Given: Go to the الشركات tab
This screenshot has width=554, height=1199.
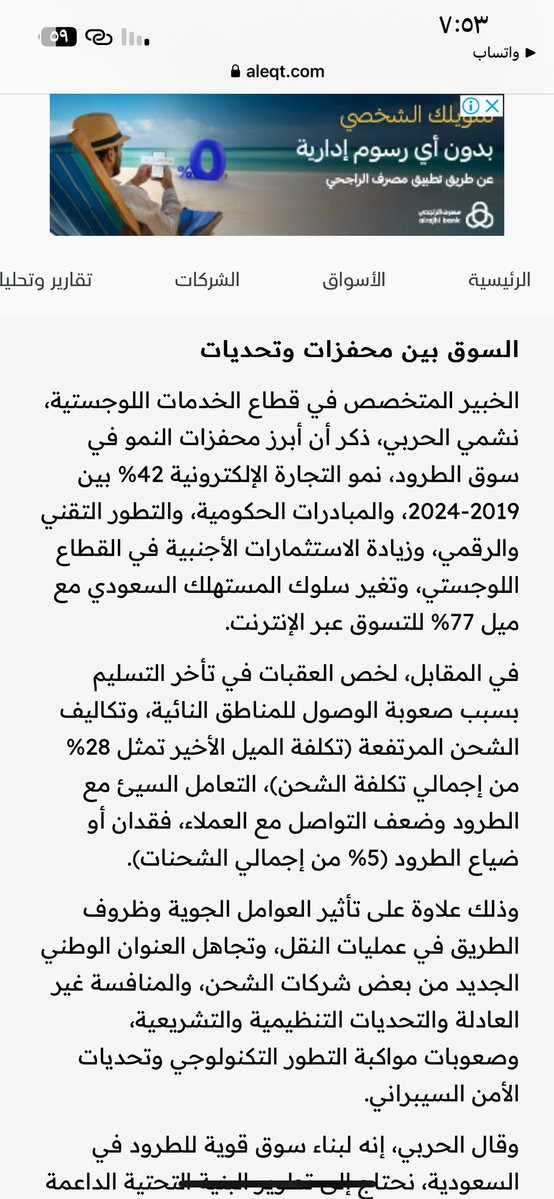Looking at the screenshot, I should (x=207, y=280).
